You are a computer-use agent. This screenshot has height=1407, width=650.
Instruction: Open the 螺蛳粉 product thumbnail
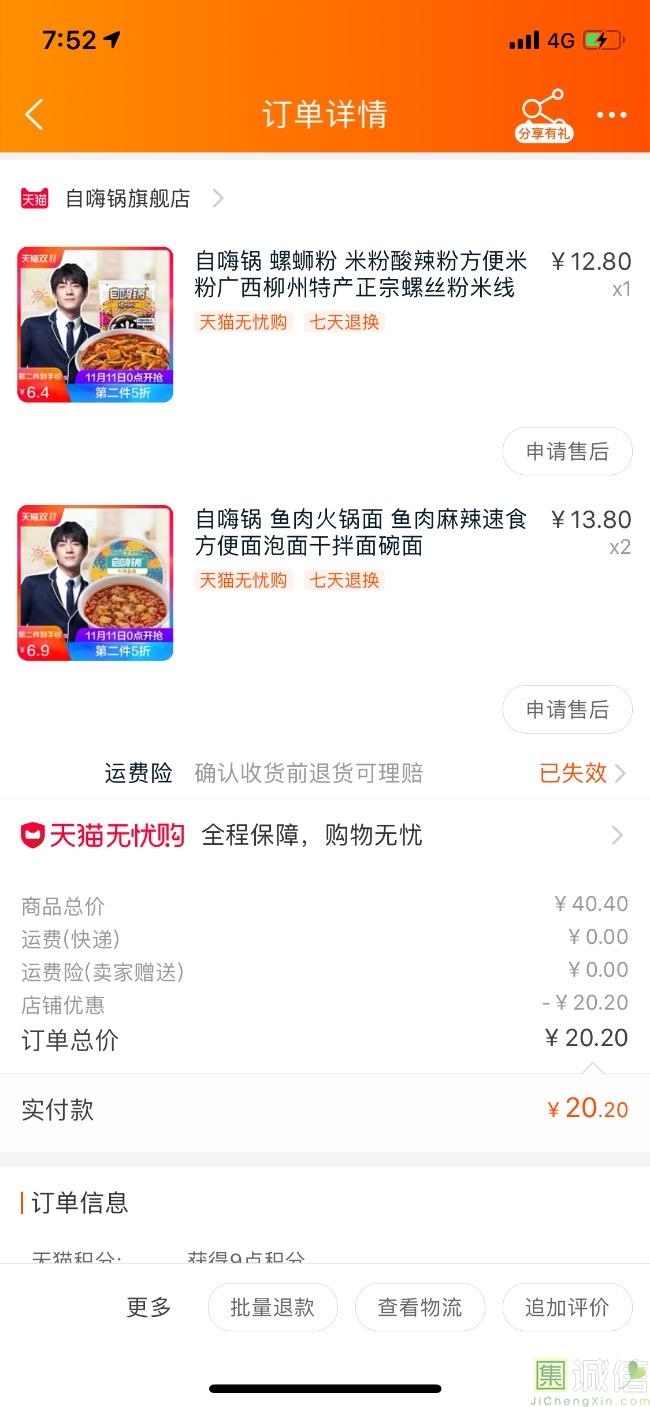tap(95, 325)
